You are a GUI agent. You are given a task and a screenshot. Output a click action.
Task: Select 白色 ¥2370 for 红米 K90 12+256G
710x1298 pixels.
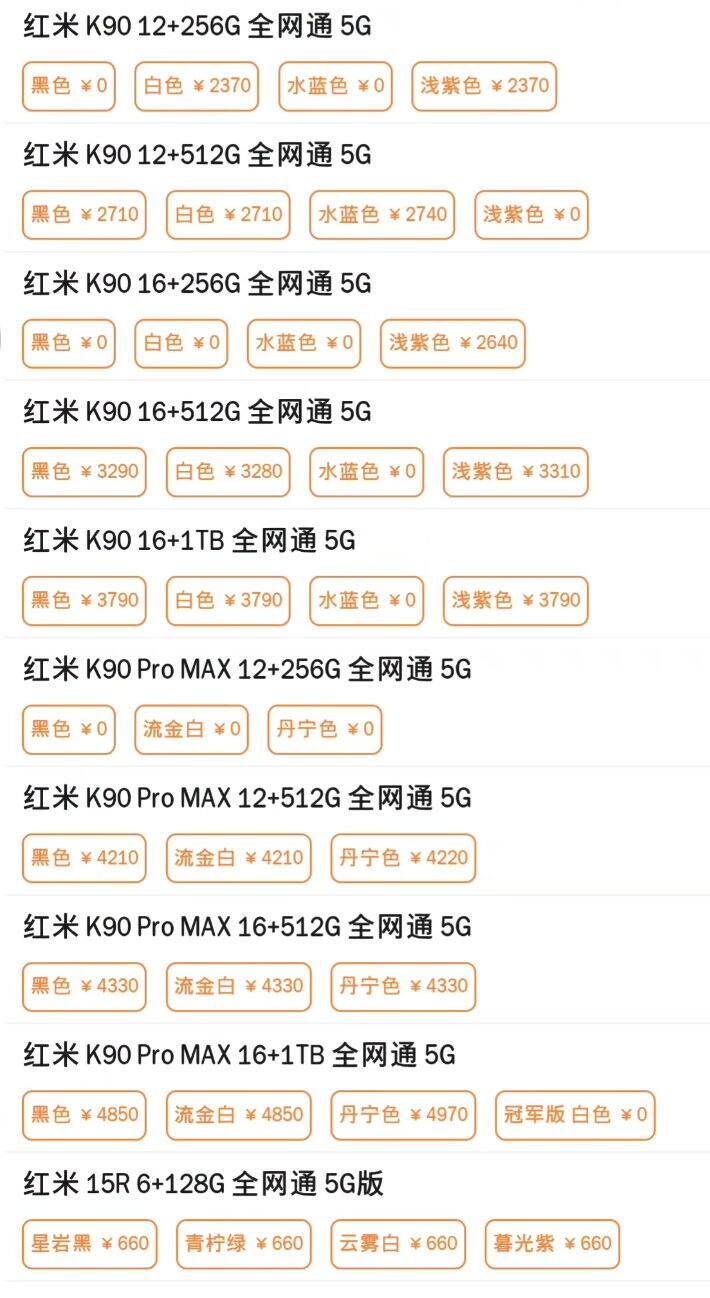pos(197,86)
